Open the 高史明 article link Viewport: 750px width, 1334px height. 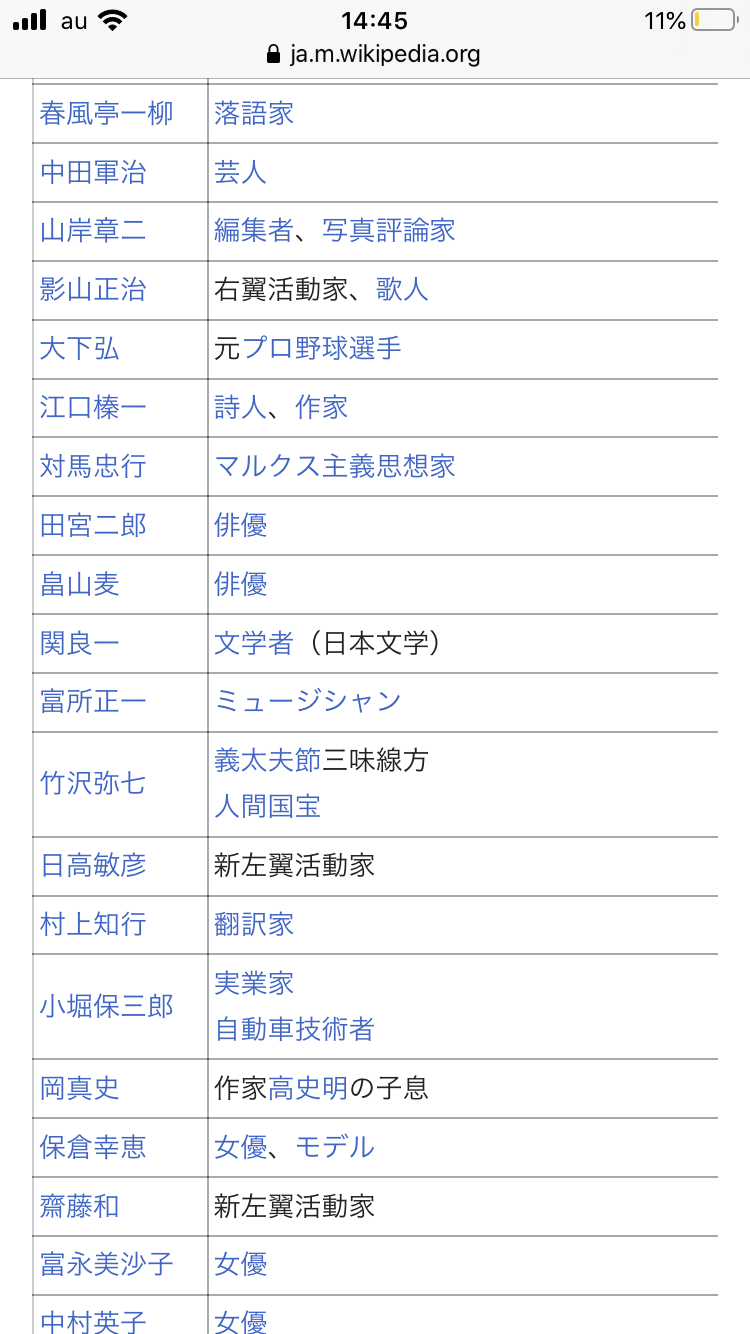pos(308,1089)
